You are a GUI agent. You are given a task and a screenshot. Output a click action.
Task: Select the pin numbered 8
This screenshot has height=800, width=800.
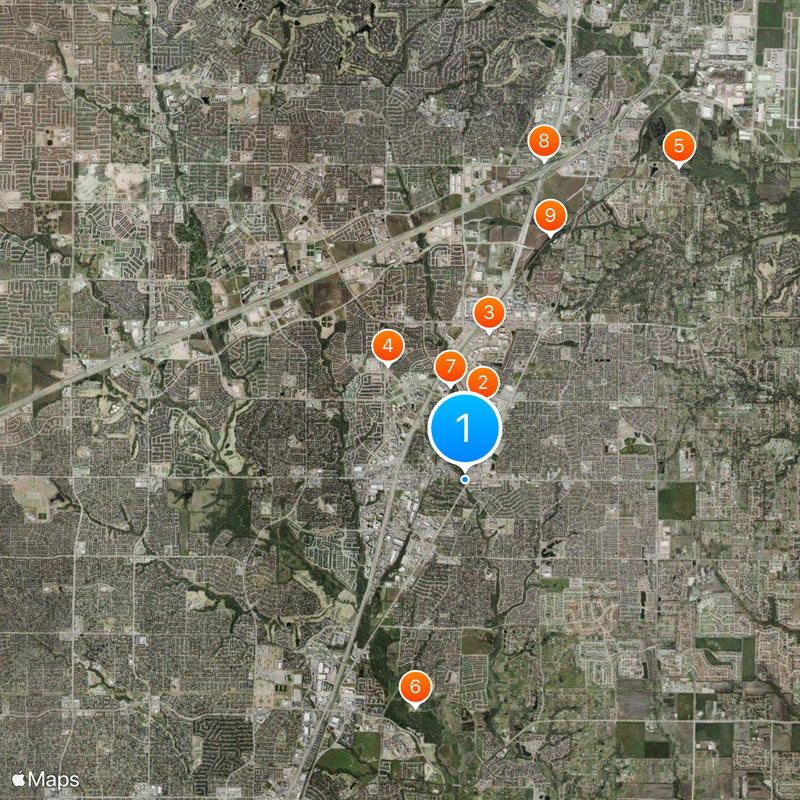pos(544,141)
